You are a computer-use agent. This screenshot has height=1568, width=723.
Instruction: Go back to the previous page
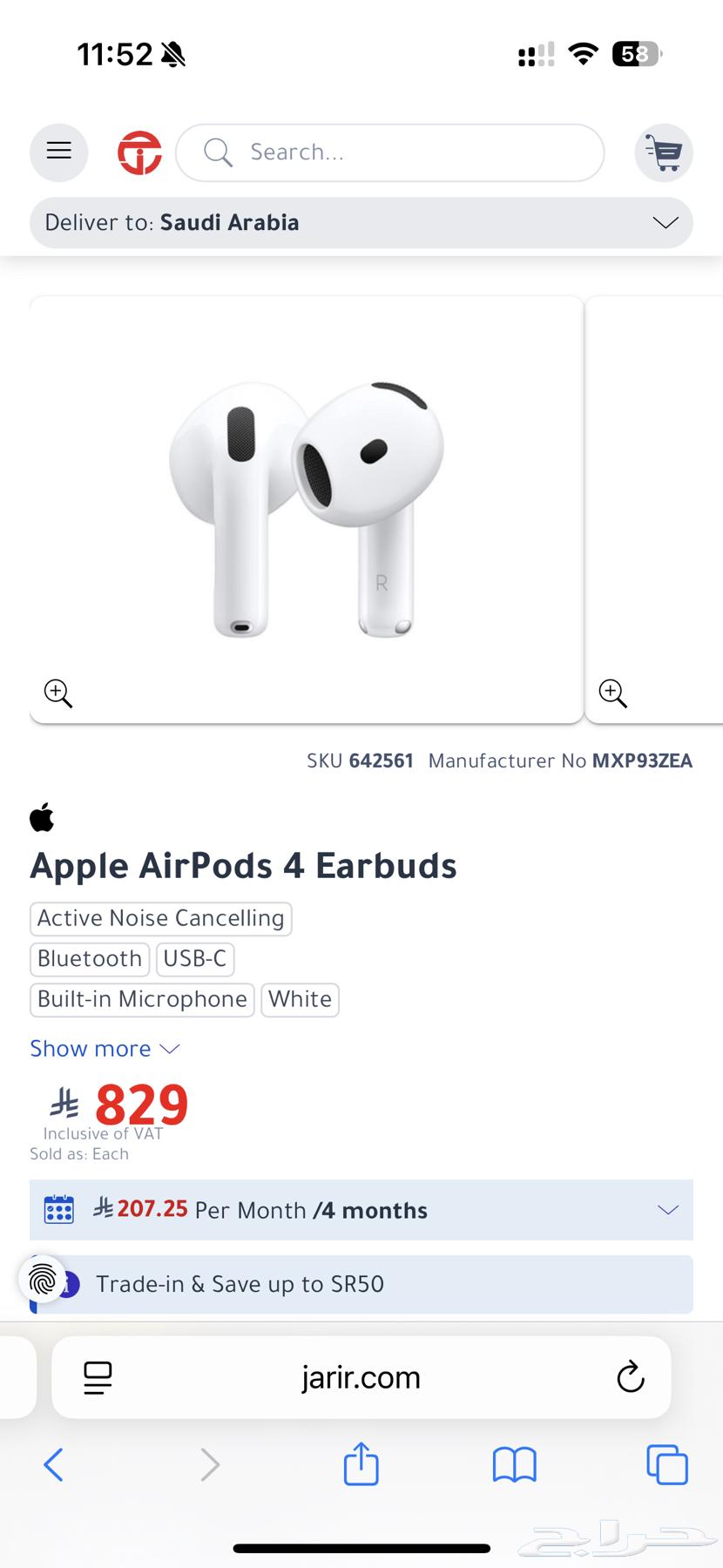tap(53, 1464)
